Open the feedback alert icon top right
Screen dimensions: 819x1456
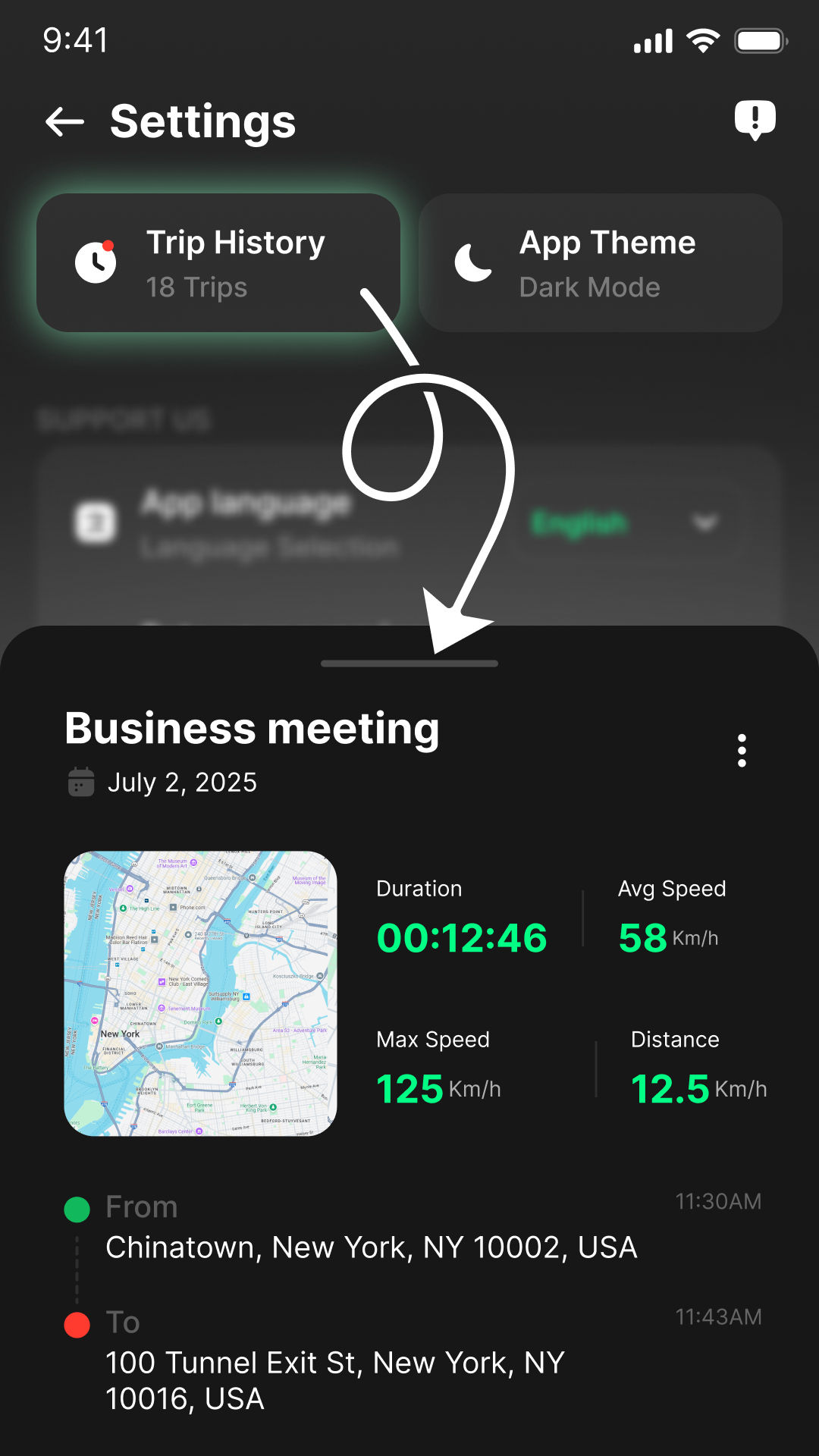pyautogui.click(x=755, y=118)
